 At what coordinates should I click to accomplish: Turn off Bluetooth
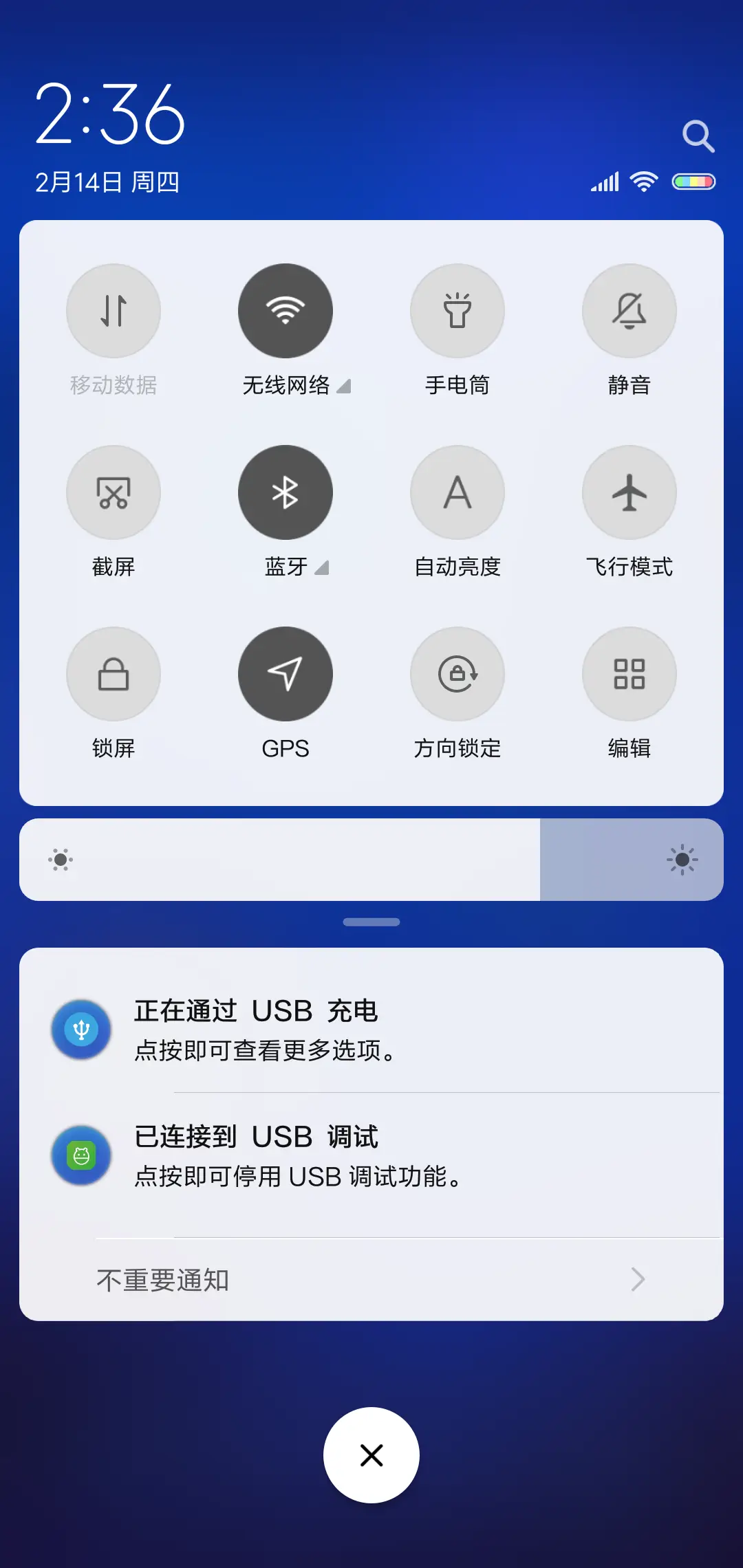coord(285,492)
